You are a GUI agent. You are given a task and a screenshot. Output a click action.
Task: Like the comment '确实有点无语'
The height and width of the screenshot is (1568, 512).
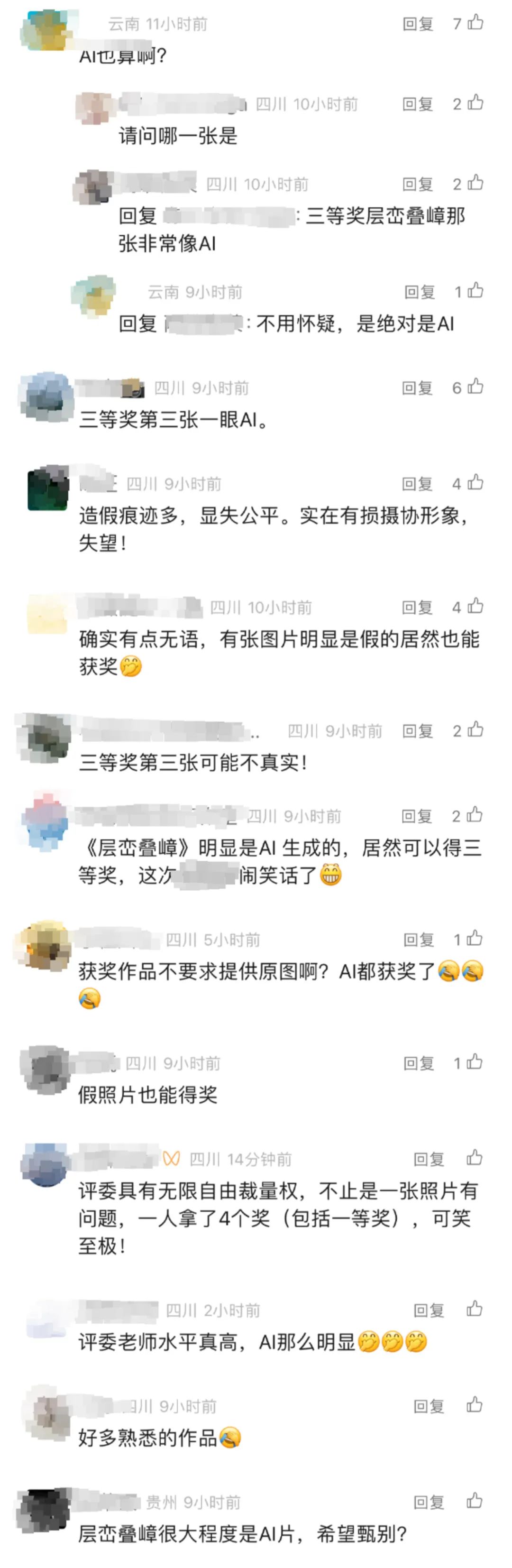click(x=475, y=607)
